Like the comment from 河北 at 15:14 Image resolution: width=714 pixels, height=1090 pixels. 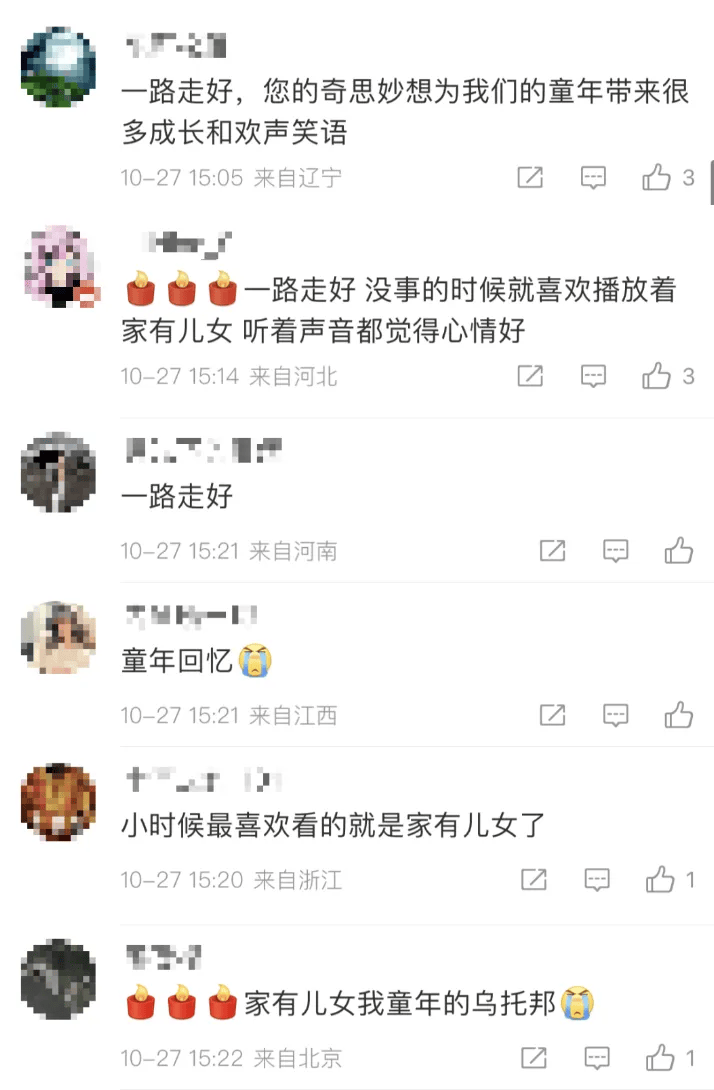(x=657, y=376)
